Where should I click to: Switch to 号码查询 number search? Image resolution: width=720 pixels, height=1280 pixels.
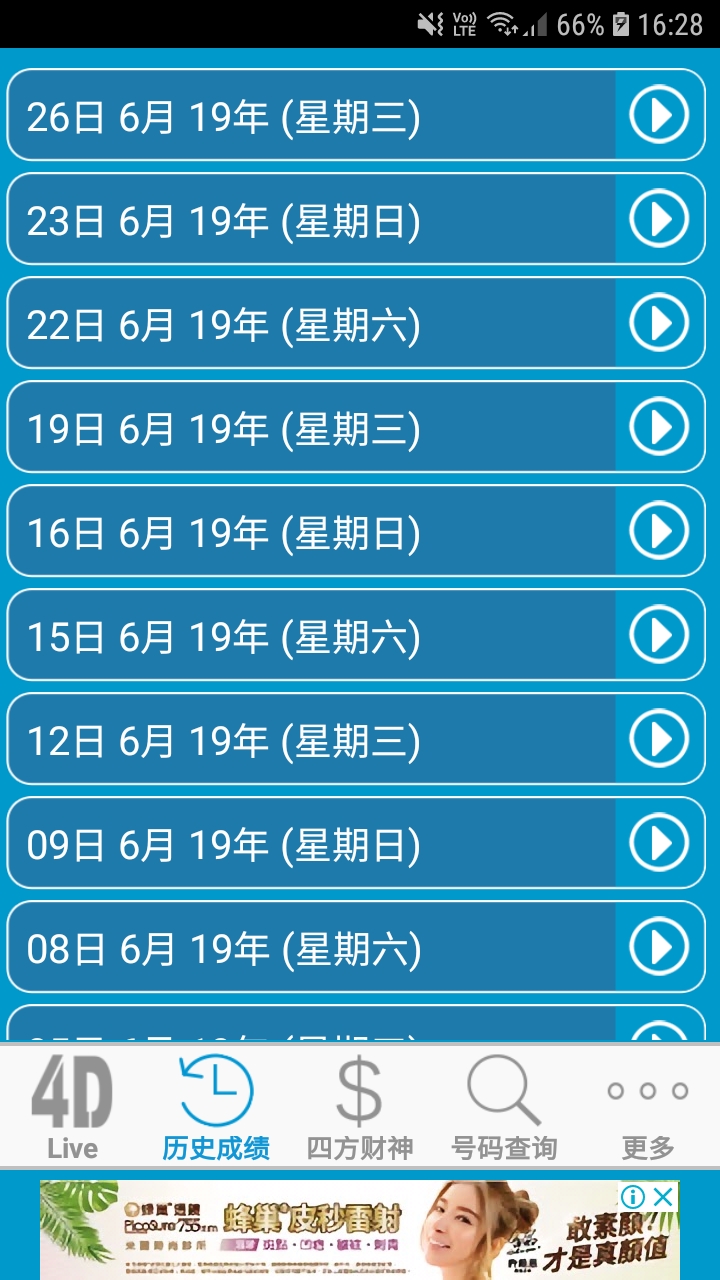tap(504, 1106)
